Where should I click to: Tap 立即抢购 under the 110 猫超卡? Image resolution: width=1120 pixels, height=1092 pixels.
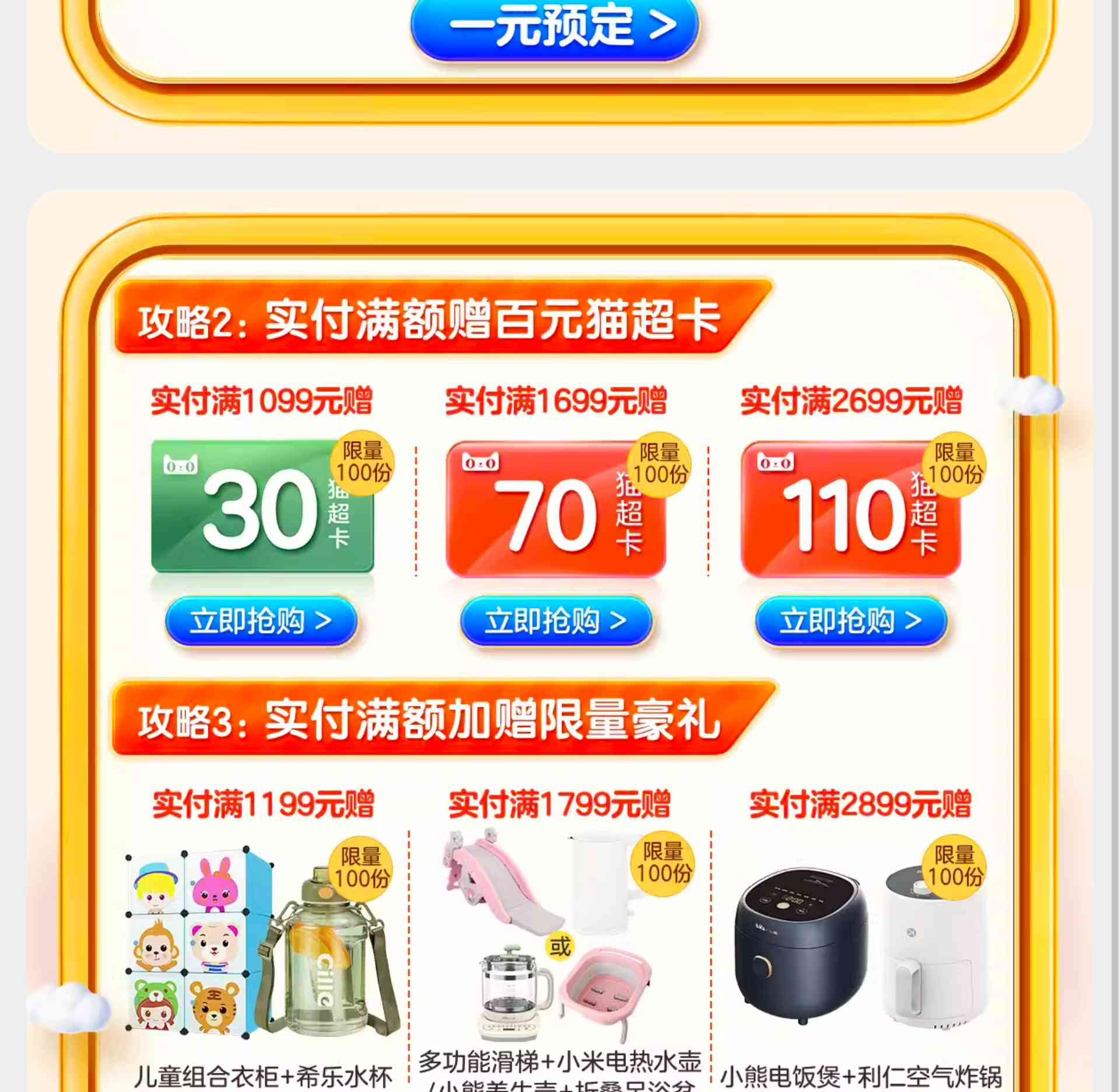[850, 621]
